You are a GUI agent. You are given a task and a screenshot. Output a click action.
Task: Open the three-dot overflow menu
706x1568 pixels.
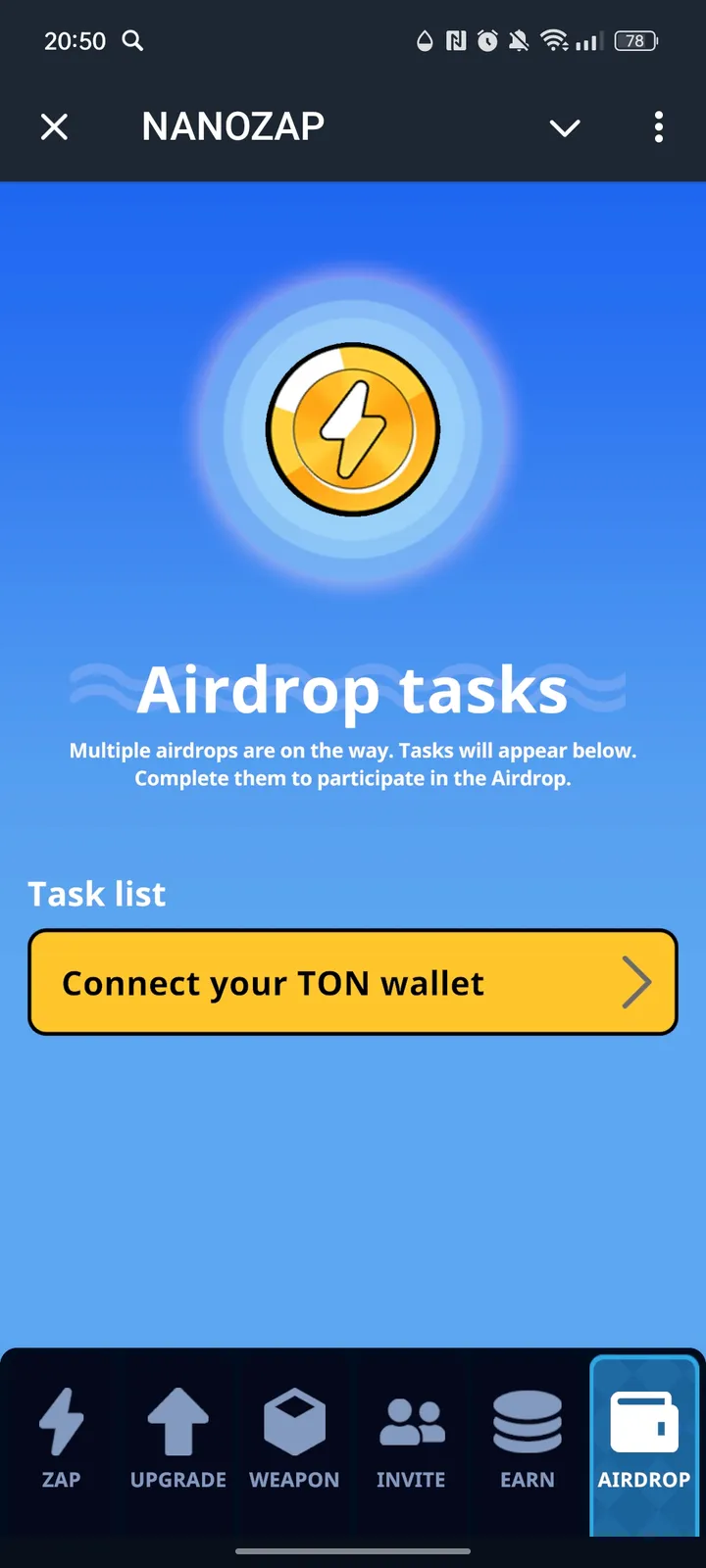[x=658, y=127]
